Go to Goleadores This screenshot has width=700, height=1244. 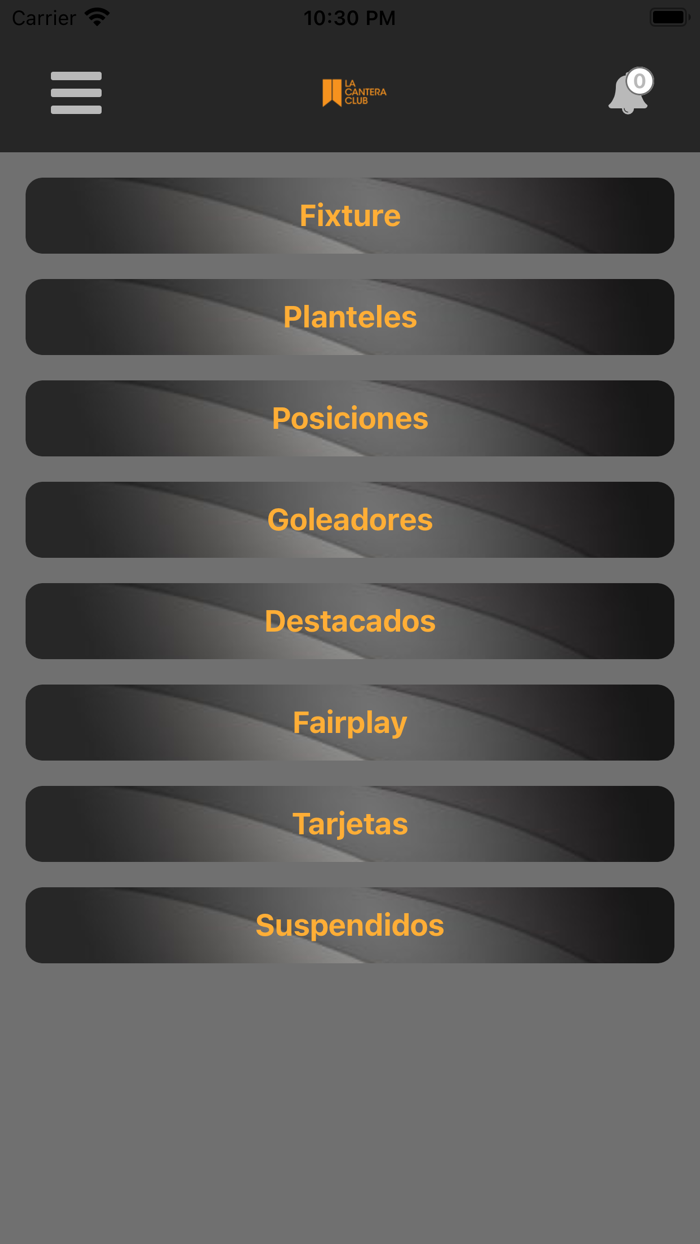coord(350,520)
